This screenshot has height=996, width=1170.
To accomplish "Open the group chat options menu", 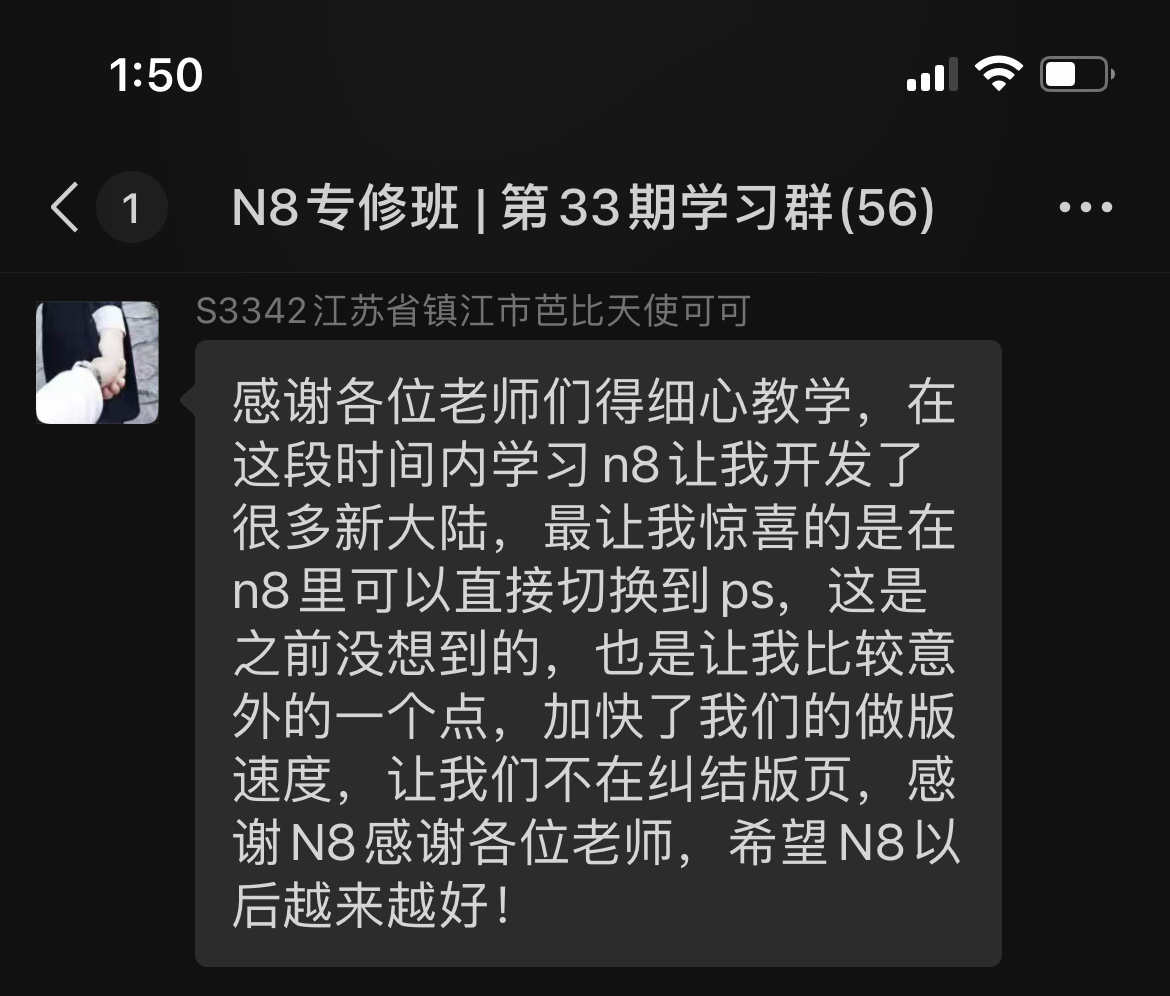I will pyautogui.click(x=1085, y=208).
